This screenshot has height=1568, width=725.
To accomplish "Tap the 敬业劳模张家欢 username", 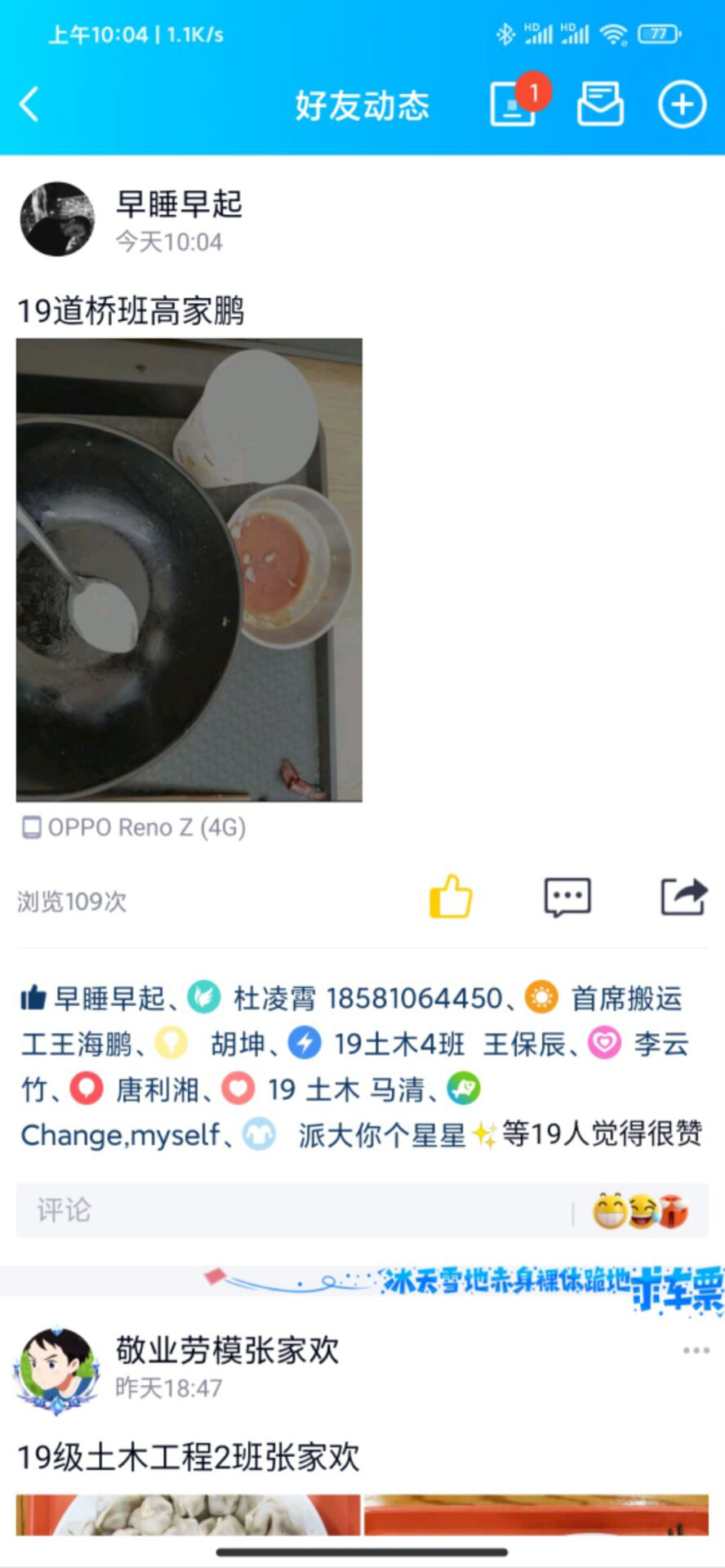I will pyautogui.click(x=227, y=1351).
